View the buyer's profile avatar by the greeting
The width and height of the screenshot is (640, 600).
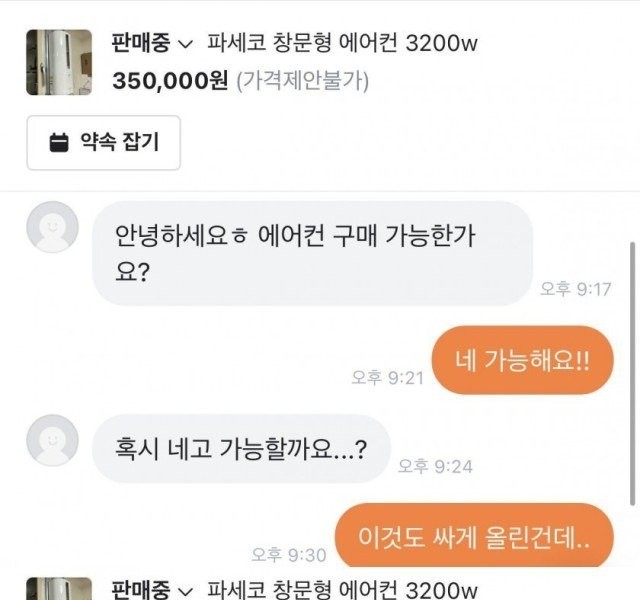51,228
